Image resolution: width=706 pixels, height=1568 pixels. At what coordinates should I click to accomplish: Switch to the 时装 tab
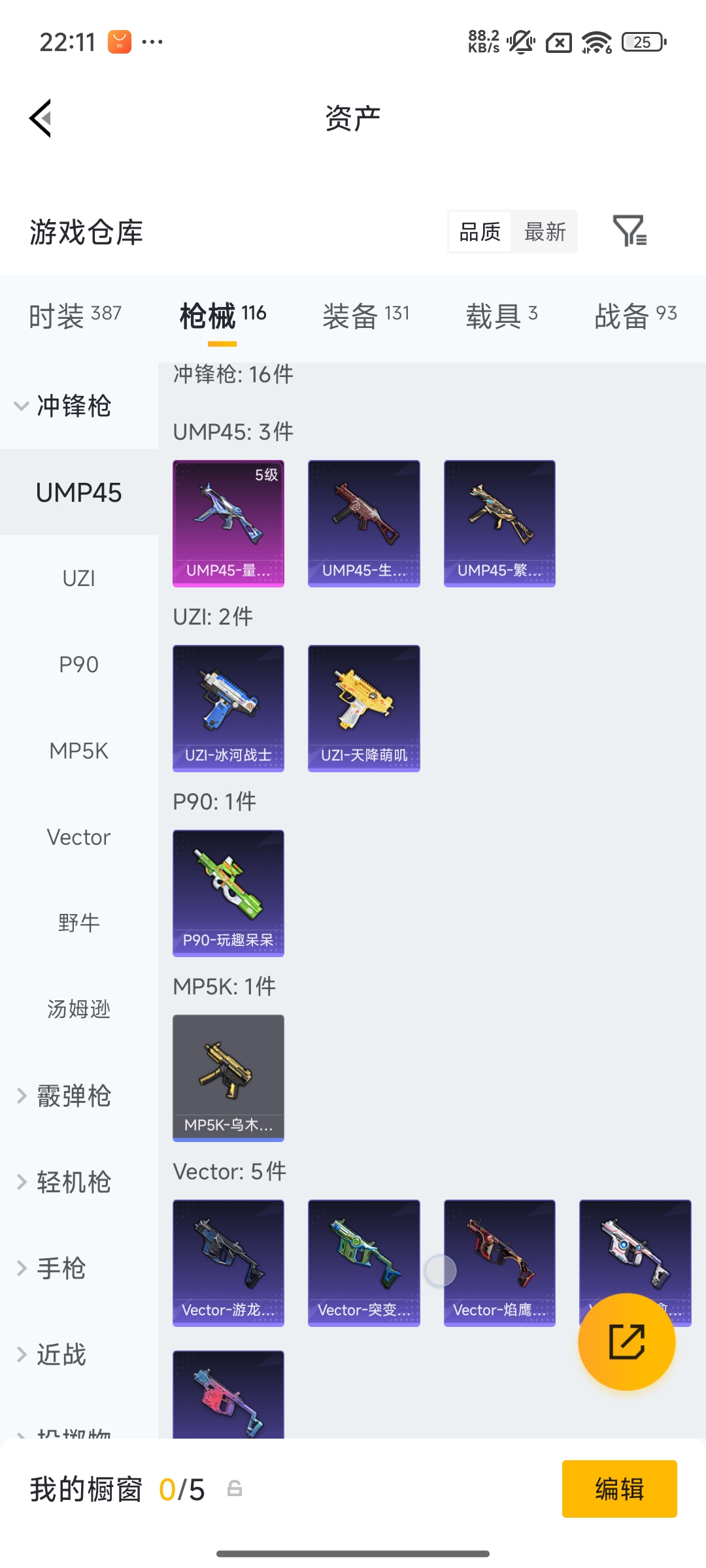pyautogui.click(x=75, y=316)
